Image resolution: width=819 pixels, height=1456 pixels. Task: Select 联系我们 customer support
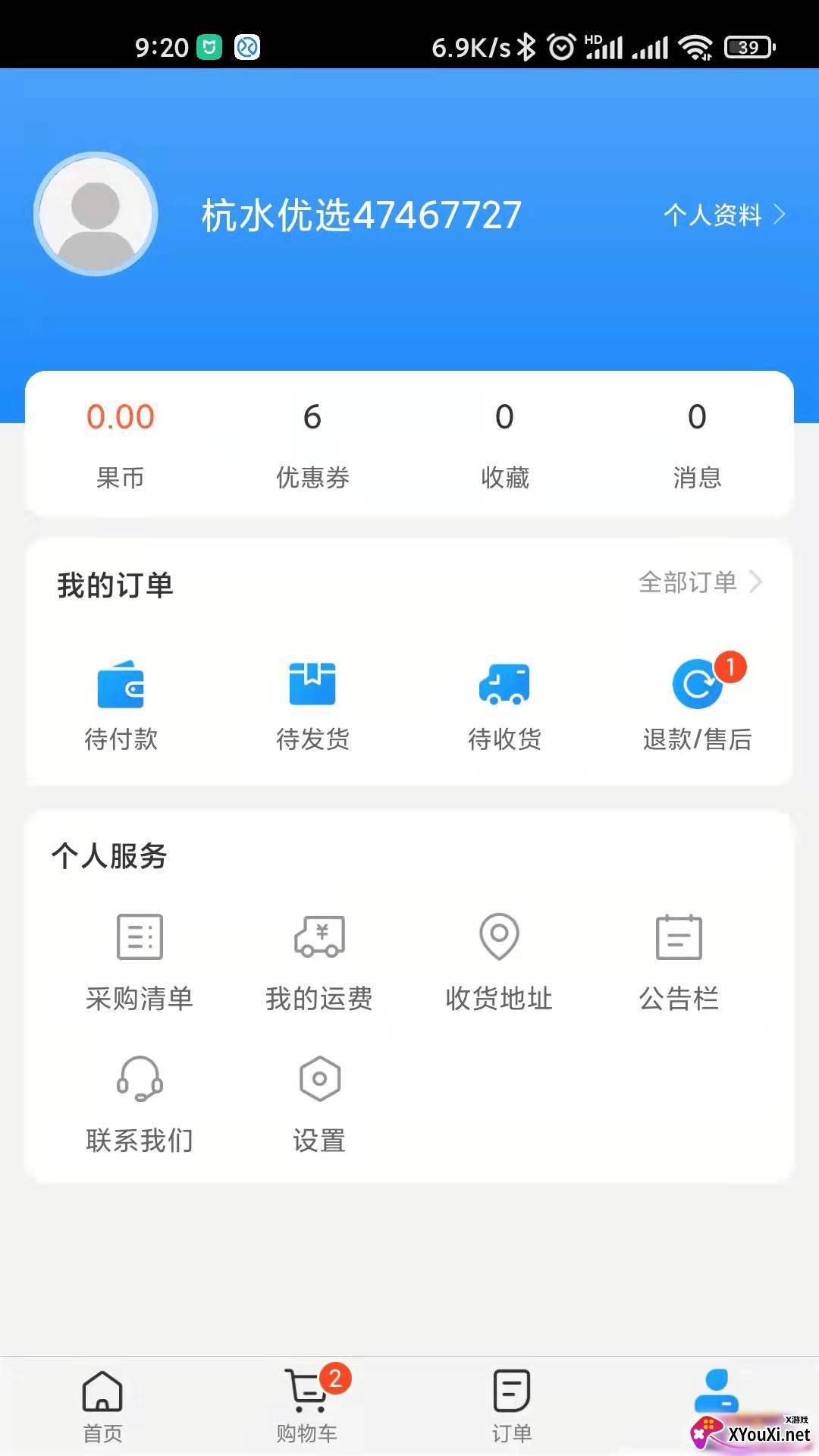tap(140, 1105)
